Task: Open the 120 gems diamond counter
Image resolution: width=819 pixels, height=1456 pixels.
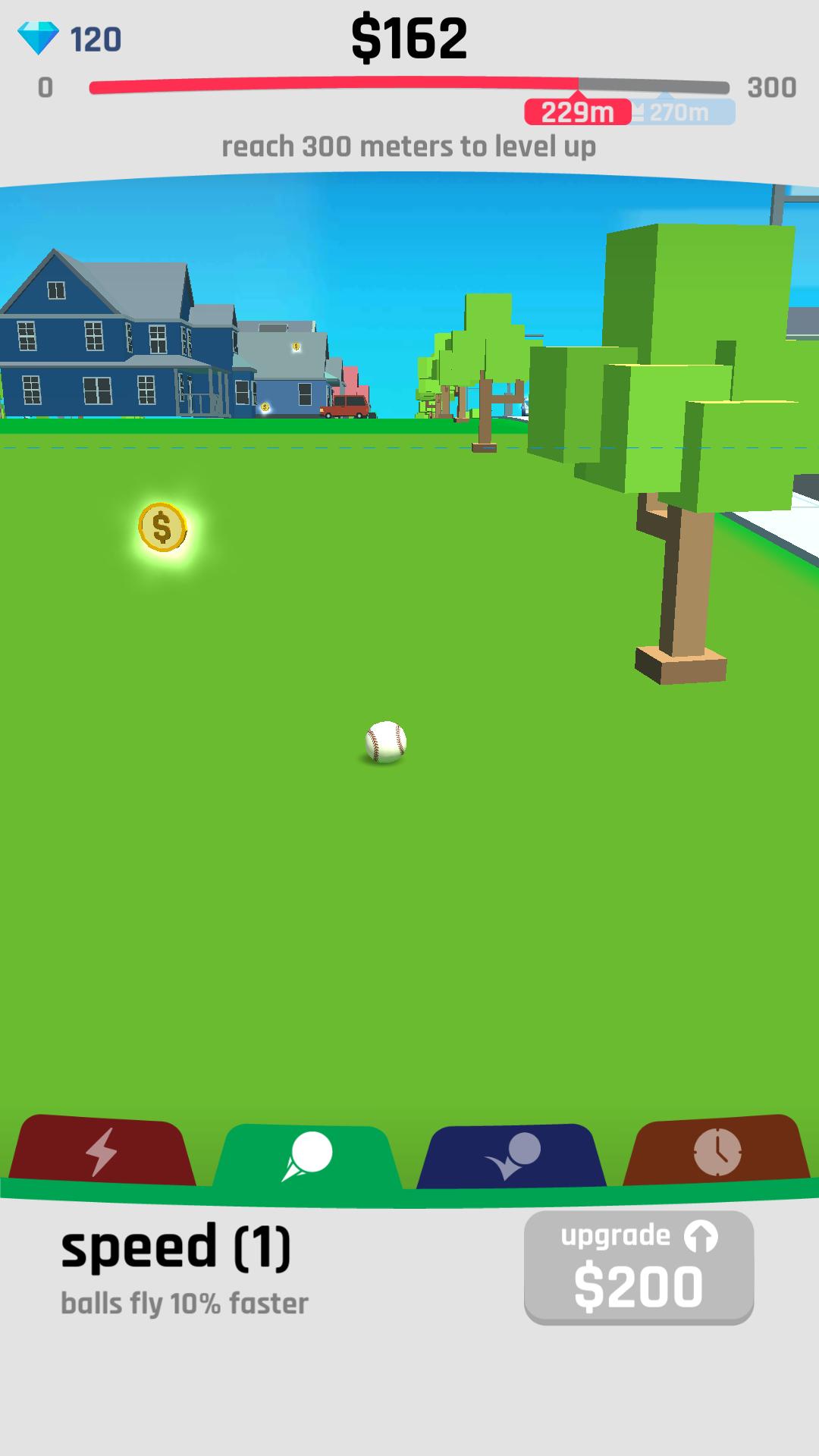Action: [x=70, y=39]
